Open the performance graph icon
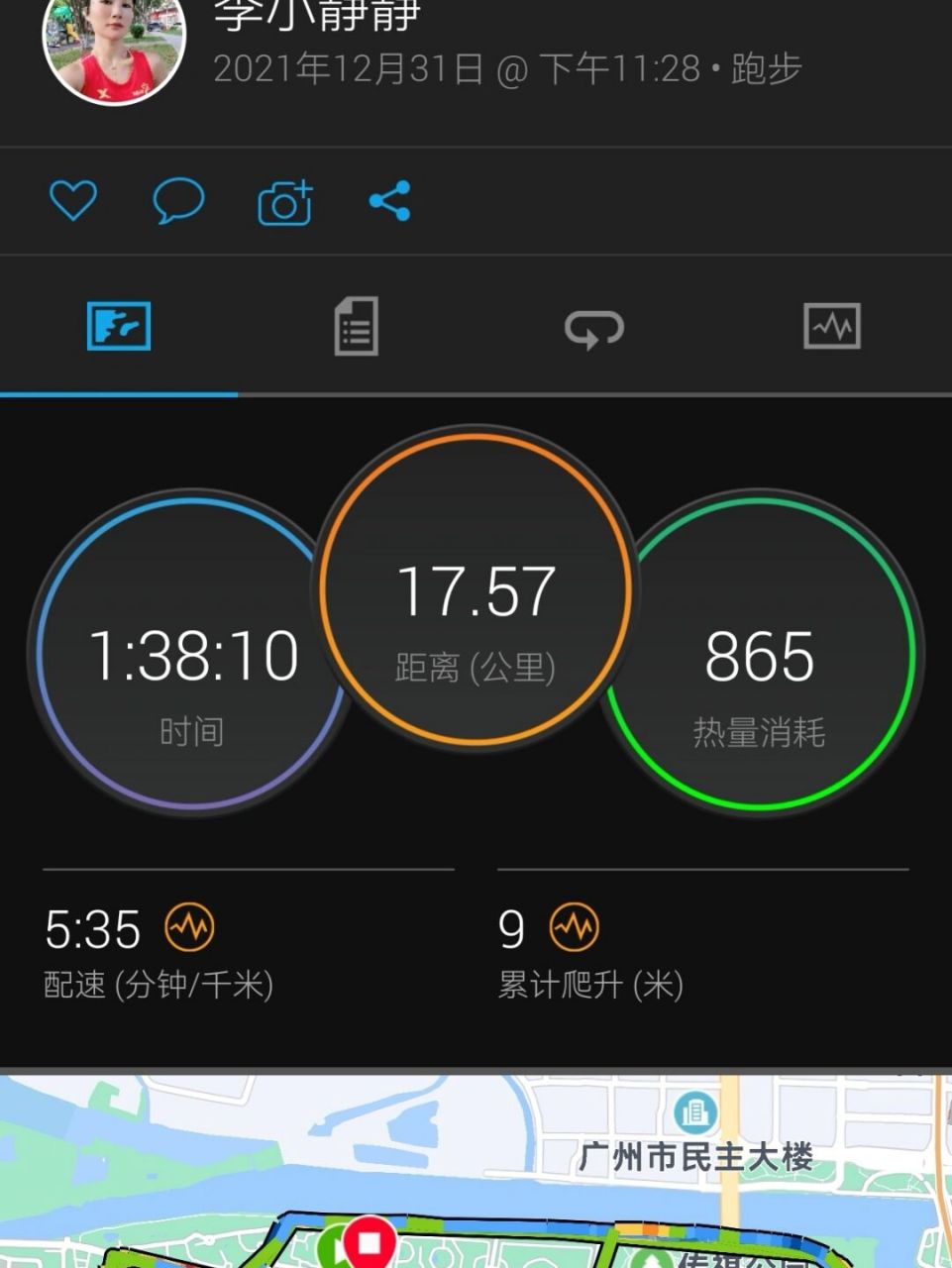Image resolution: width=952 pixels, height=1268 pixels. tap(831, 327)
